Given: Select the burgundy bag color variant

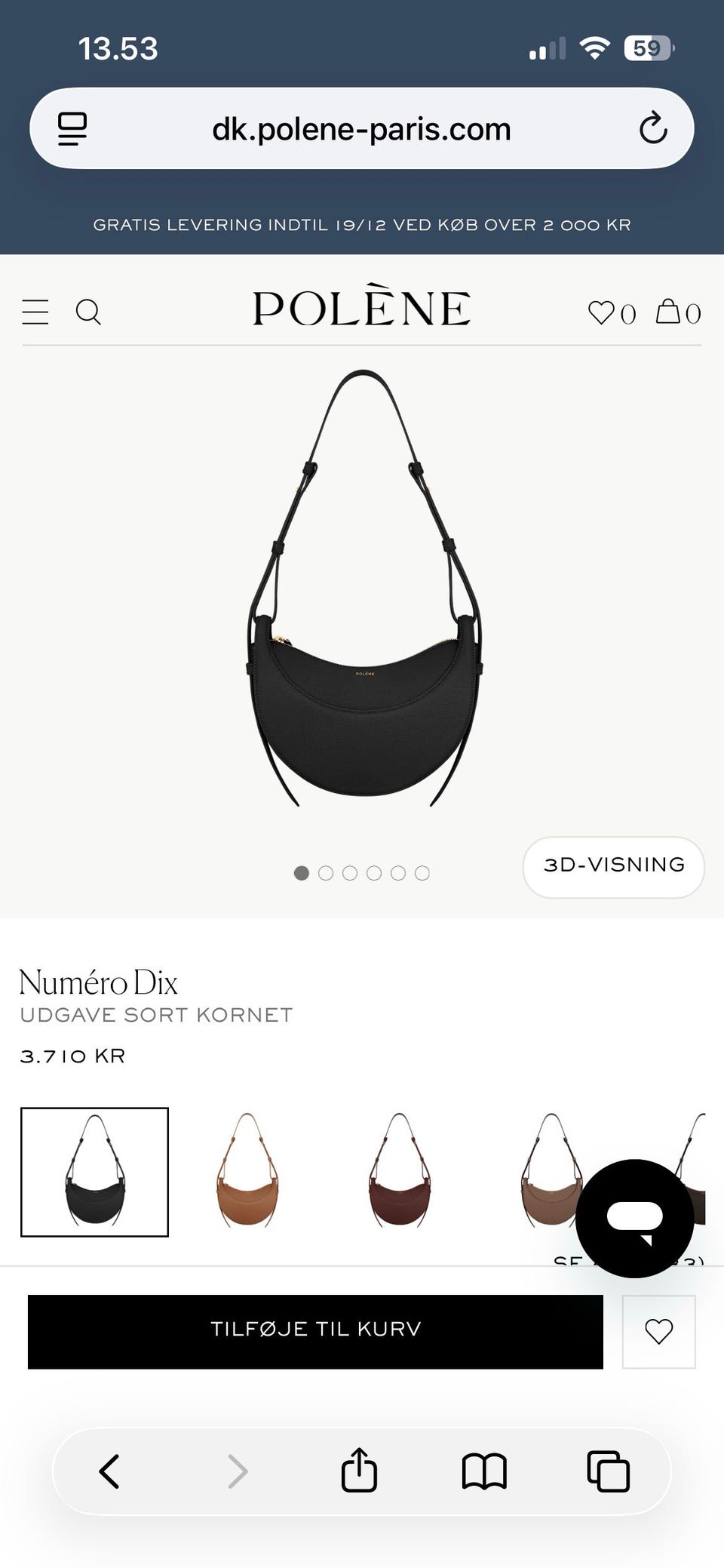Looking at the screenshot, I should point(399,1171).
